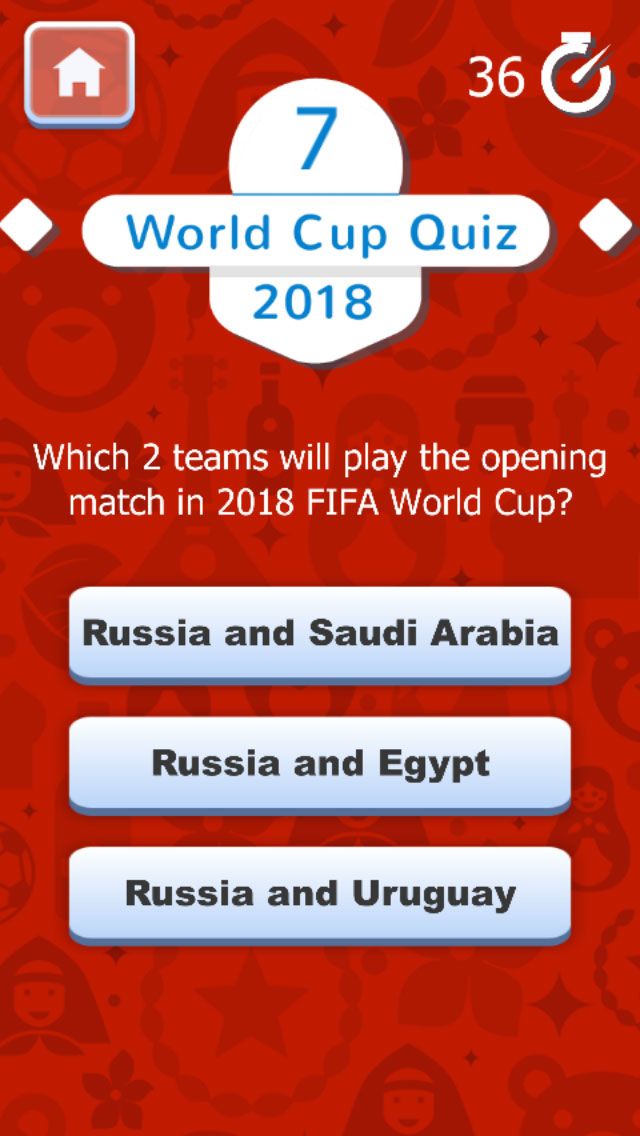Pick the Russia and Uruguay option
Image resolution: width=640 pixels, height=1136 pixels.
pyautogui.click(x=320, y=893)
